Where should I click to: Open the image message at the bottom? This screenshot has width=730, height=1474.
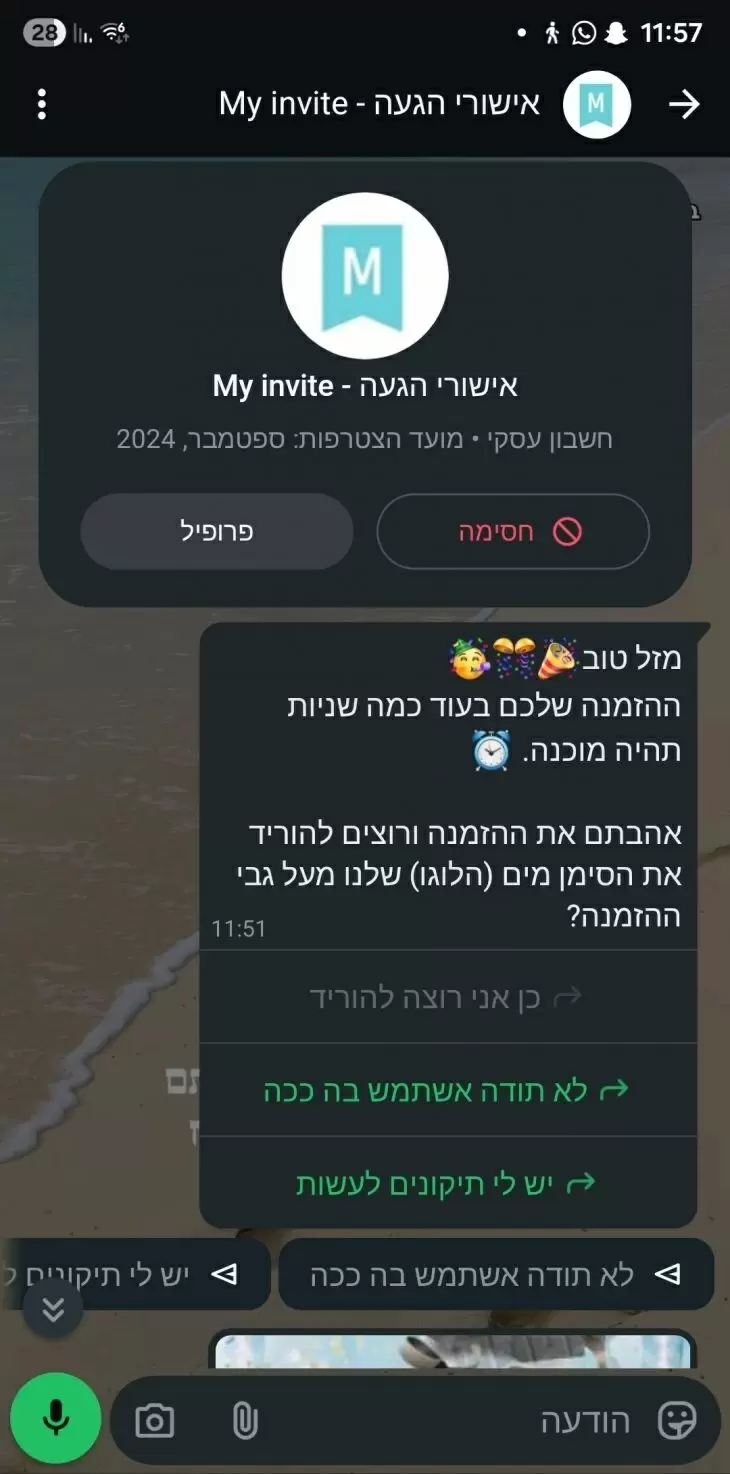coord(453,1349)
